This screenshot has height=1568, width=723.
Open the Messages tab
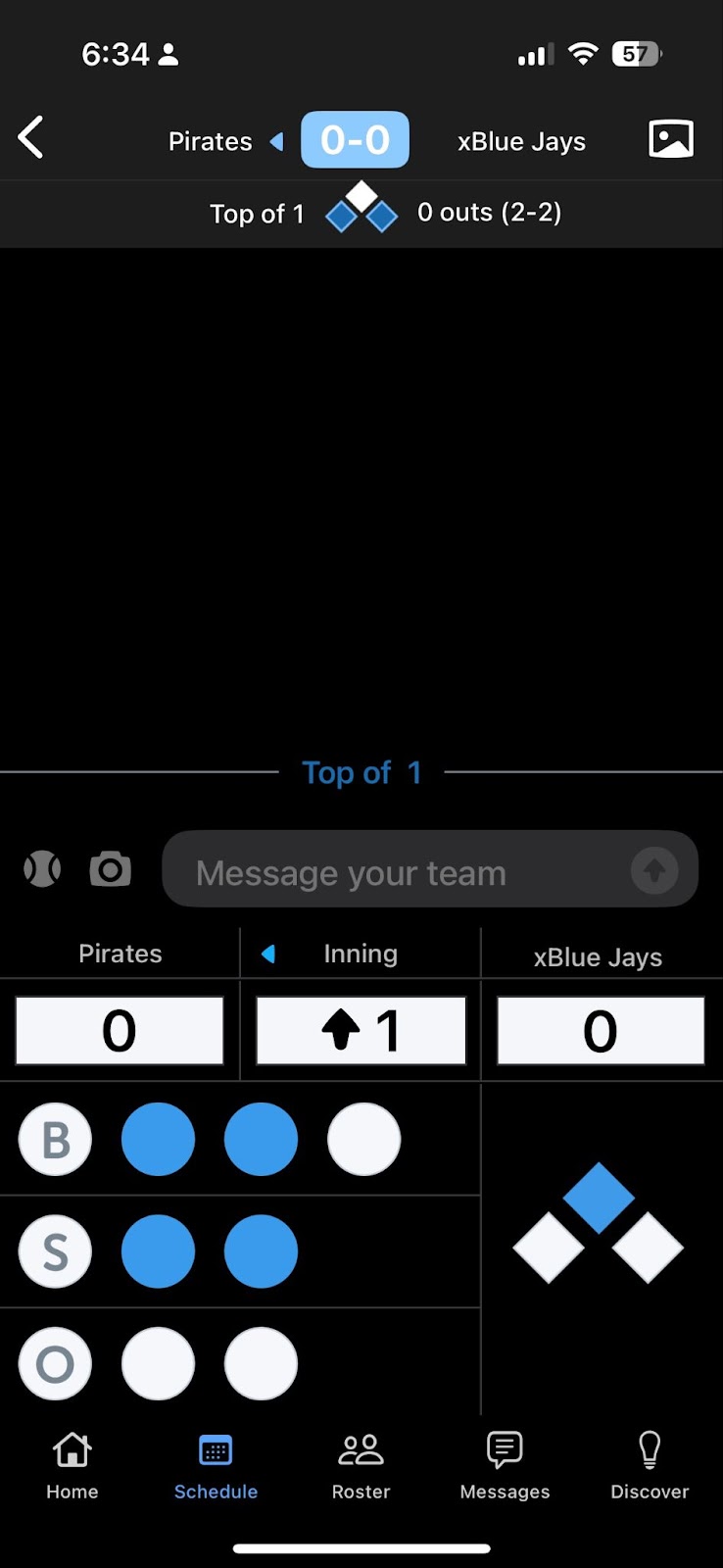[505, 1465]
